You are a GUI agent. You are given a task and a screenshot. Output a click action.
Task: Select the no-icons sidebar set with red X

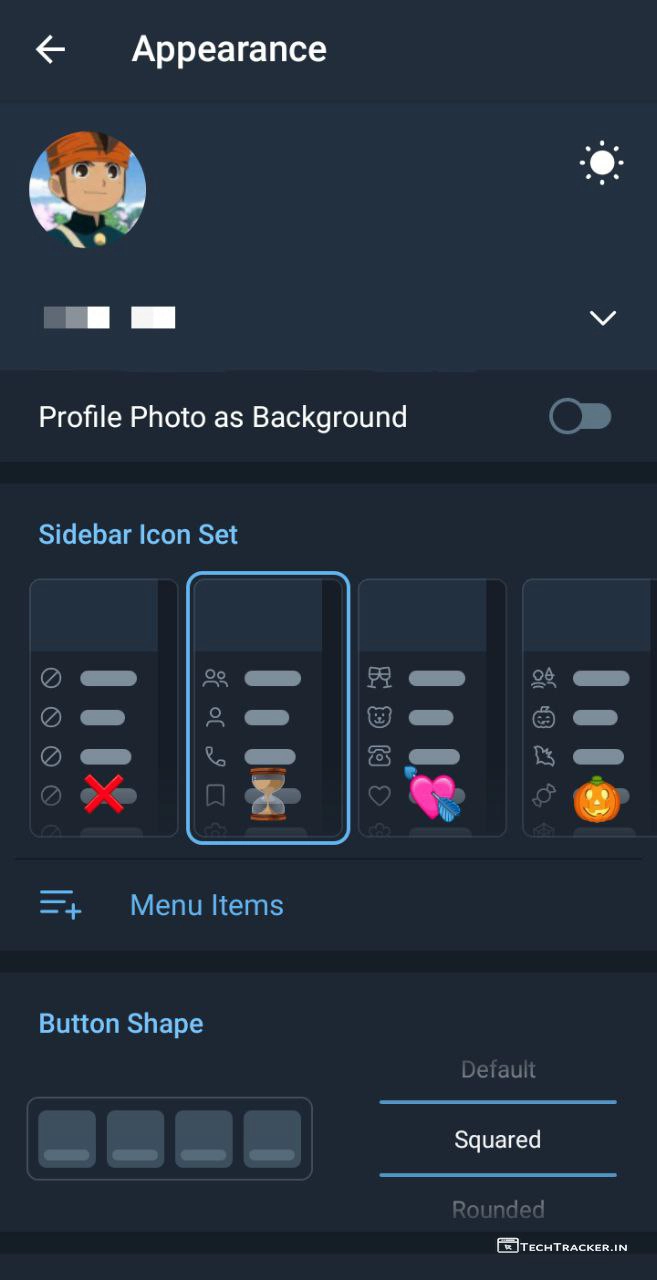pos(103,708)
